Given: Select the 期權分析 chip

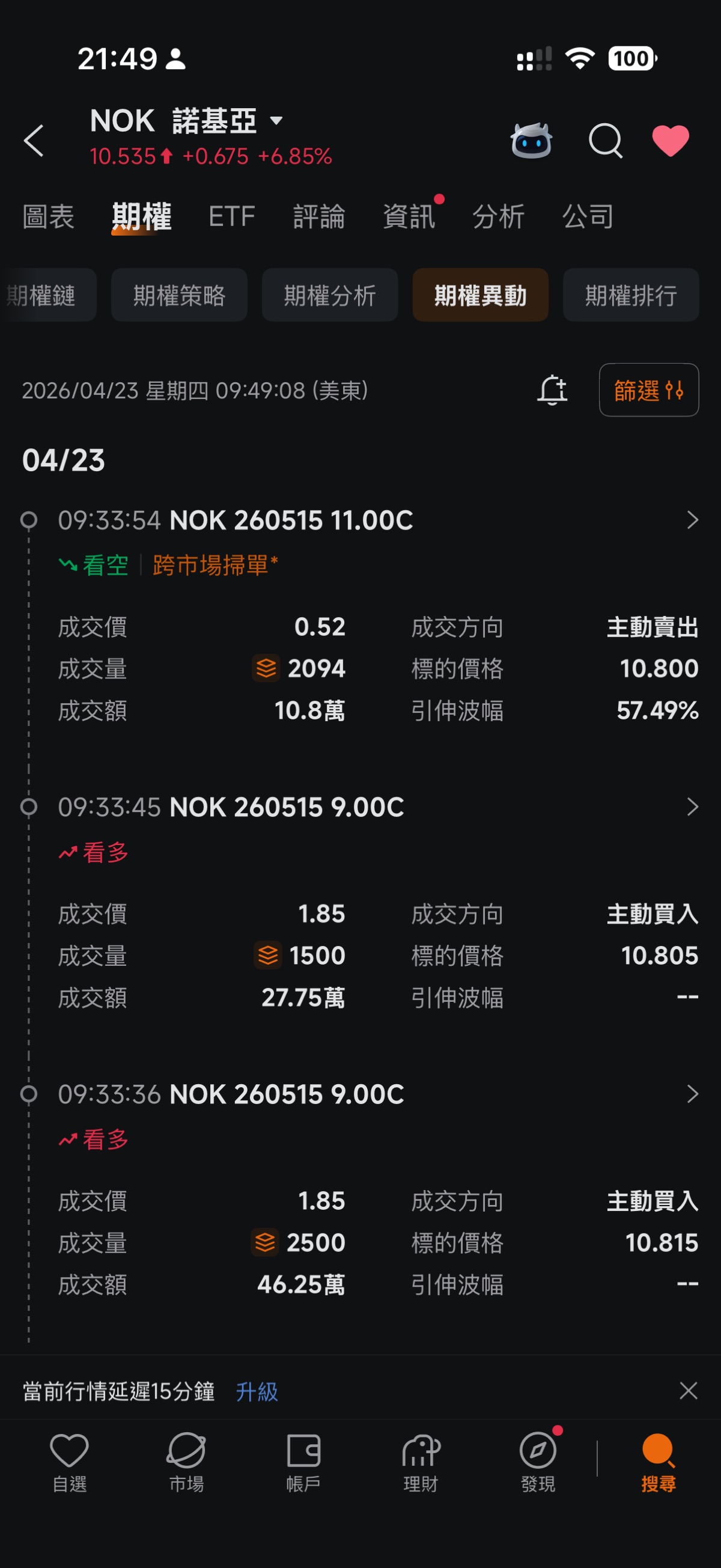Looking at the screenshot, I should tap(330, 295).
